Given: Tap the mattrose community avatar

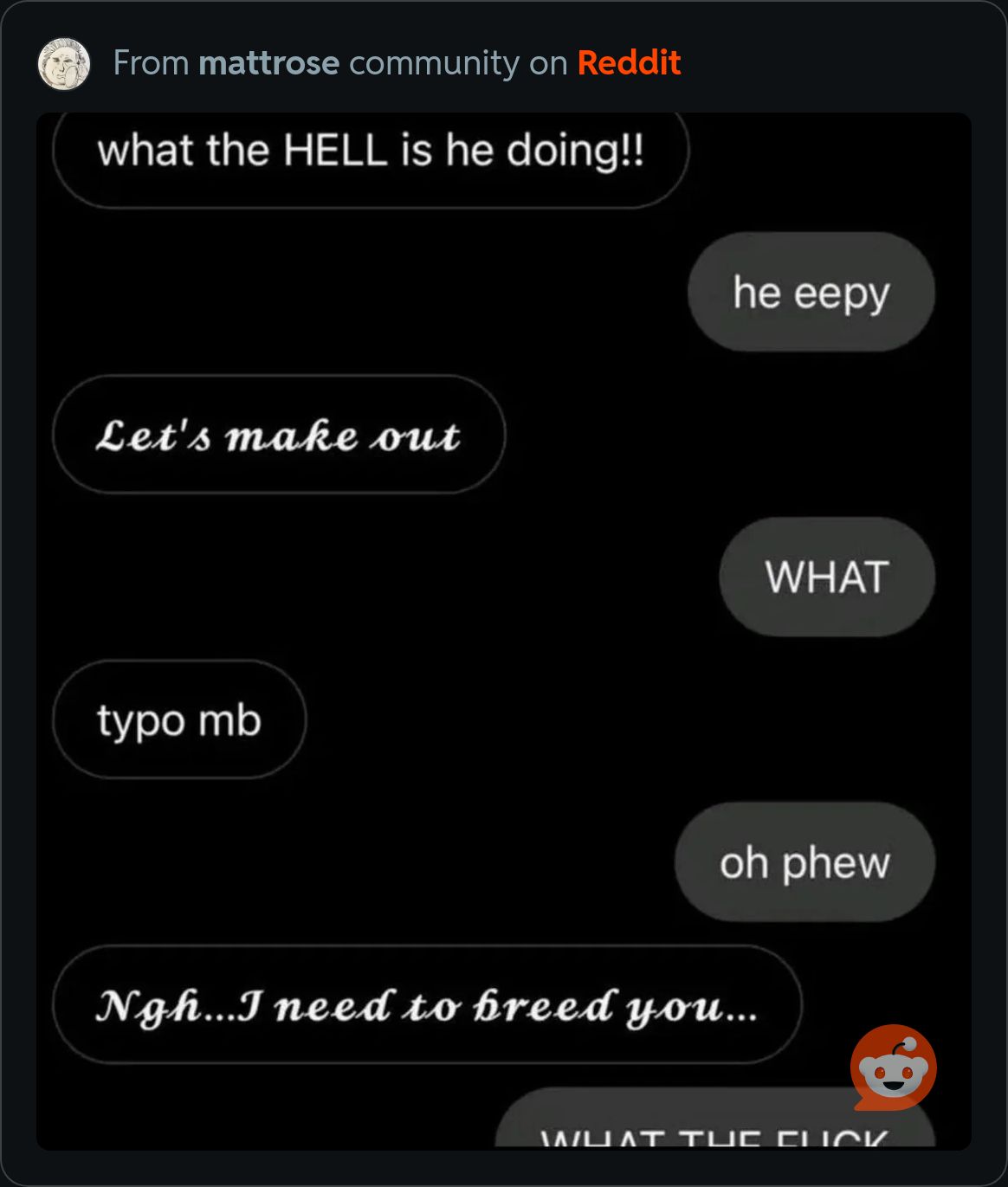Looking at the screenshot, I should (64, 63).
